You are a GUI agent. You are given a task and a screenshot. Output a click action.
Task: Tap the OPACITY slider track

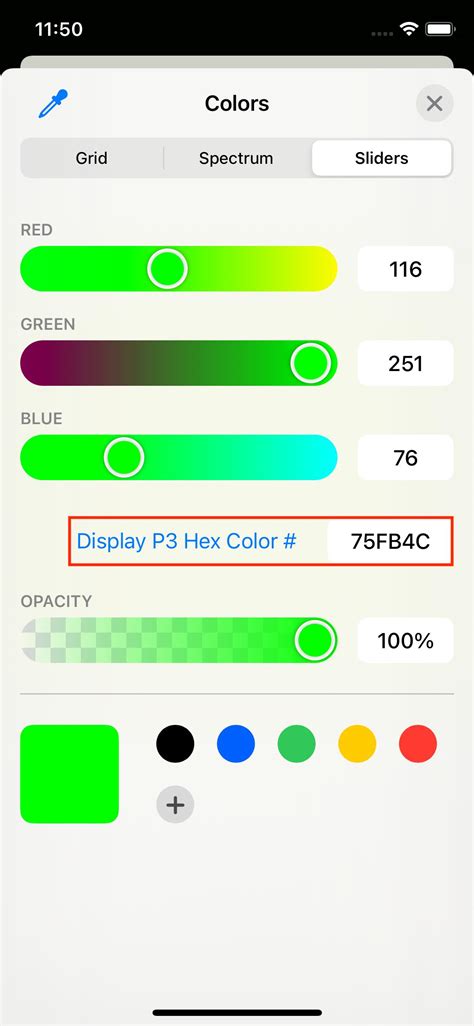click(x=179, y=641)
